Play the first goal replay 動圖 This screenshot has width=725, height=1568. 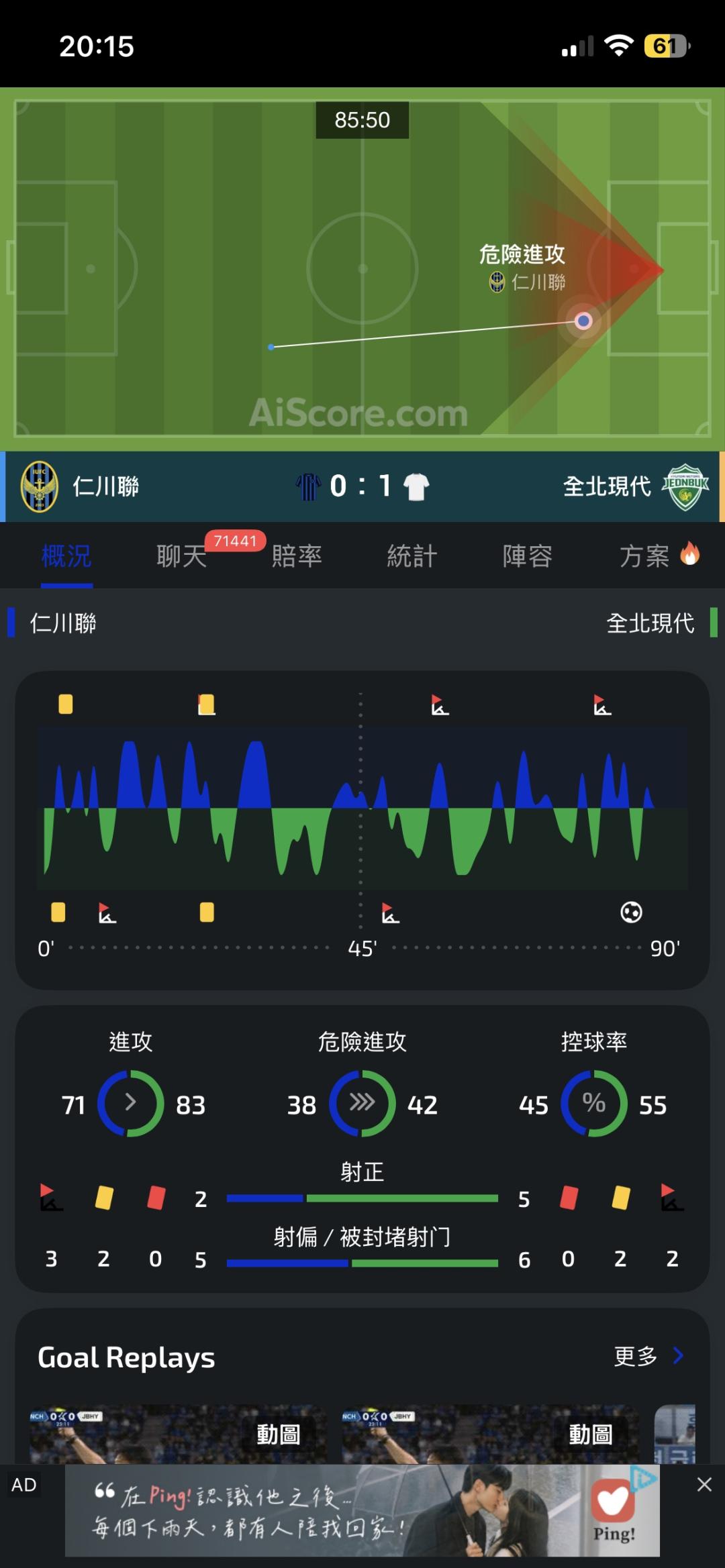pos(178,1434)
